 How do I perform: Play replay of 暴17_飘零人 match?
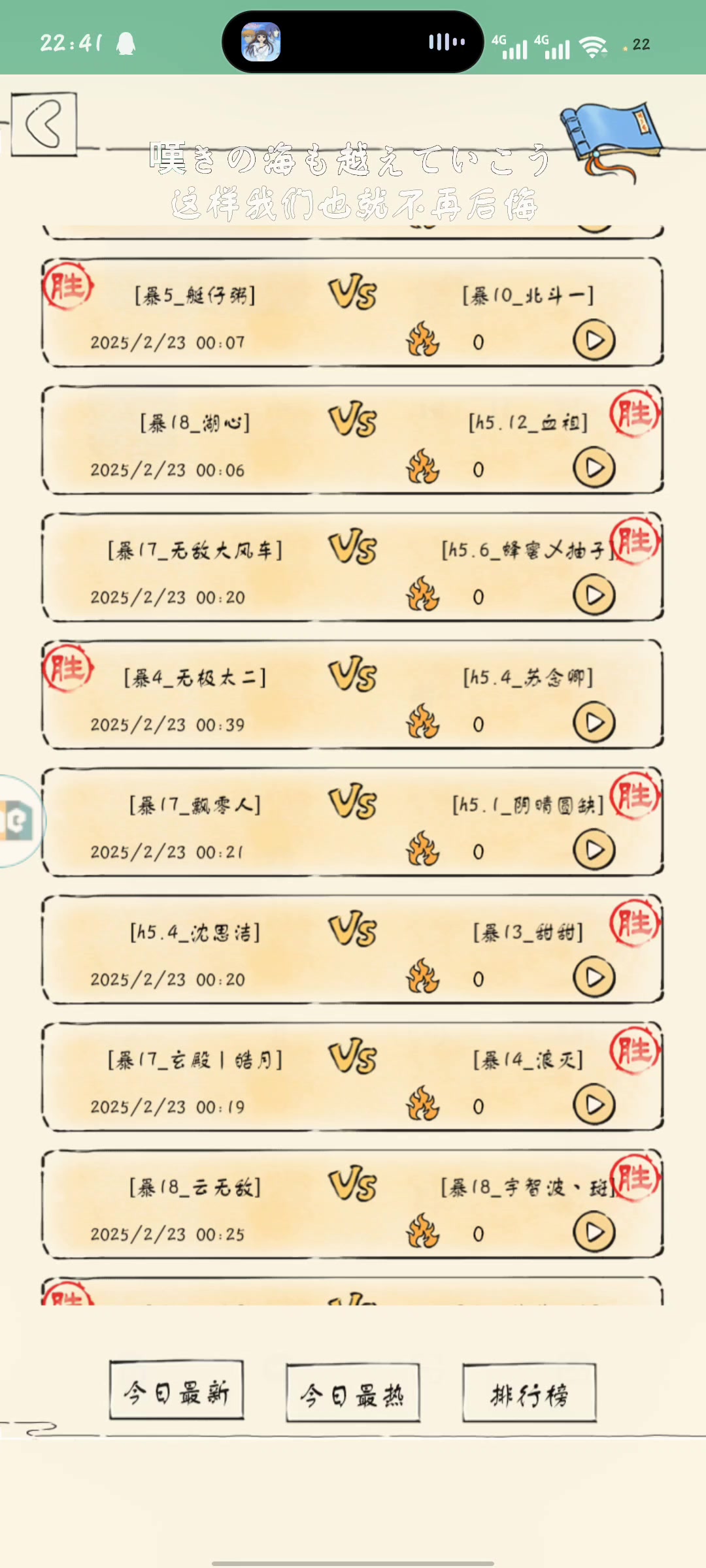point(594,850)
